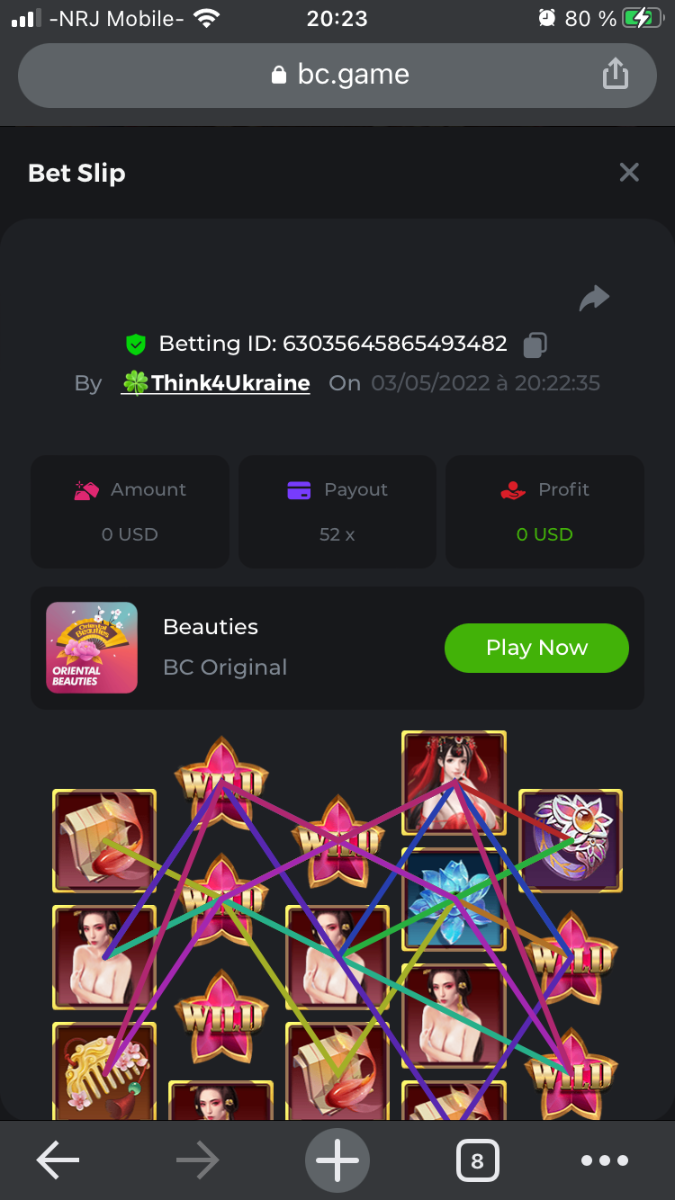
Task: Open the browser more options menu
Action: click(x=605, y=1160)
